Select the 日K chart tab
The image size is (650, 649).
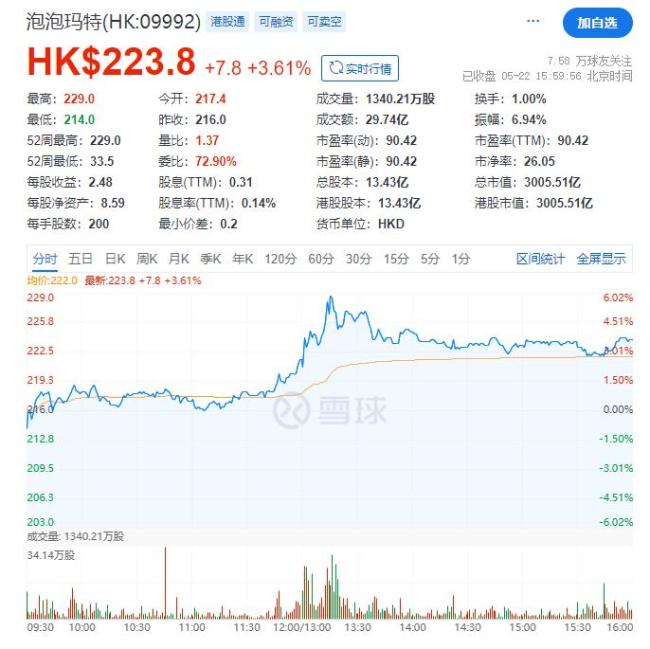[x=115, y=259]
